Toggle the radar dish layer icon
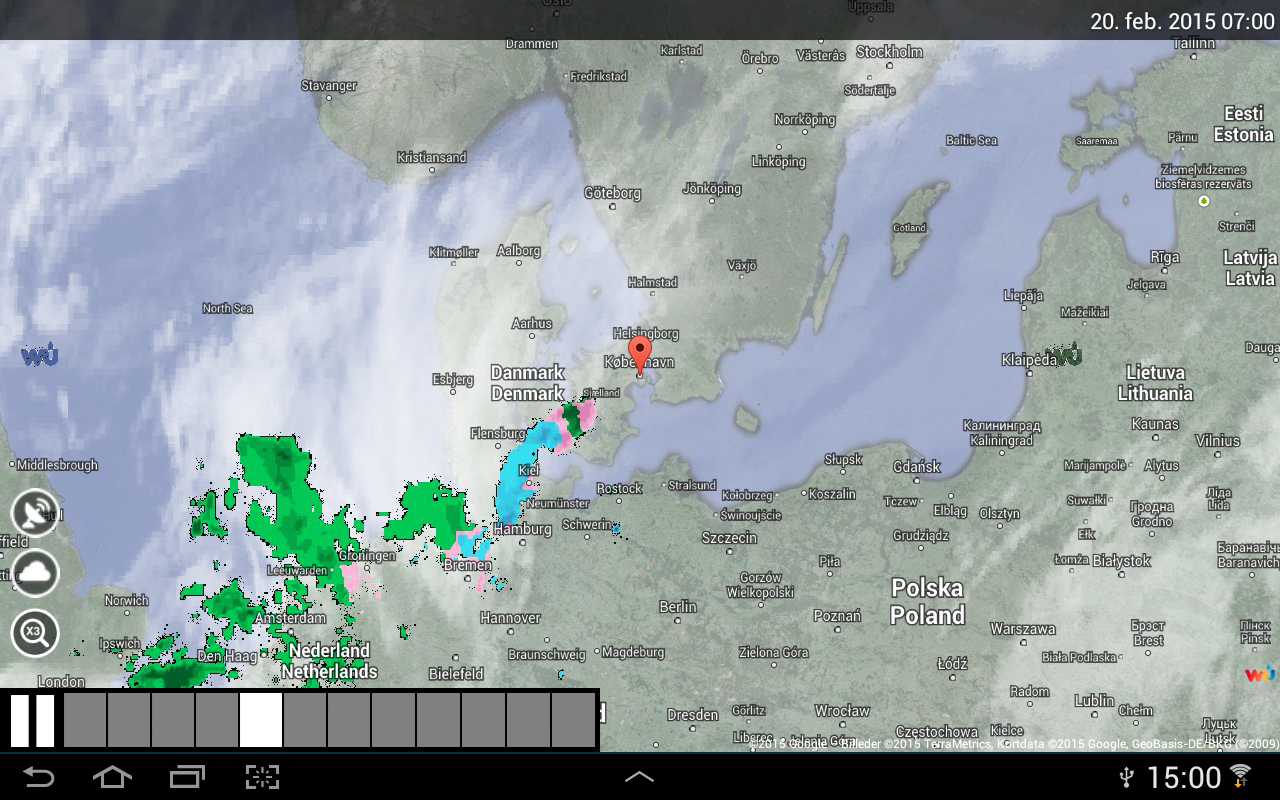This screenshot has height=800, width=1280. (35, 513)
